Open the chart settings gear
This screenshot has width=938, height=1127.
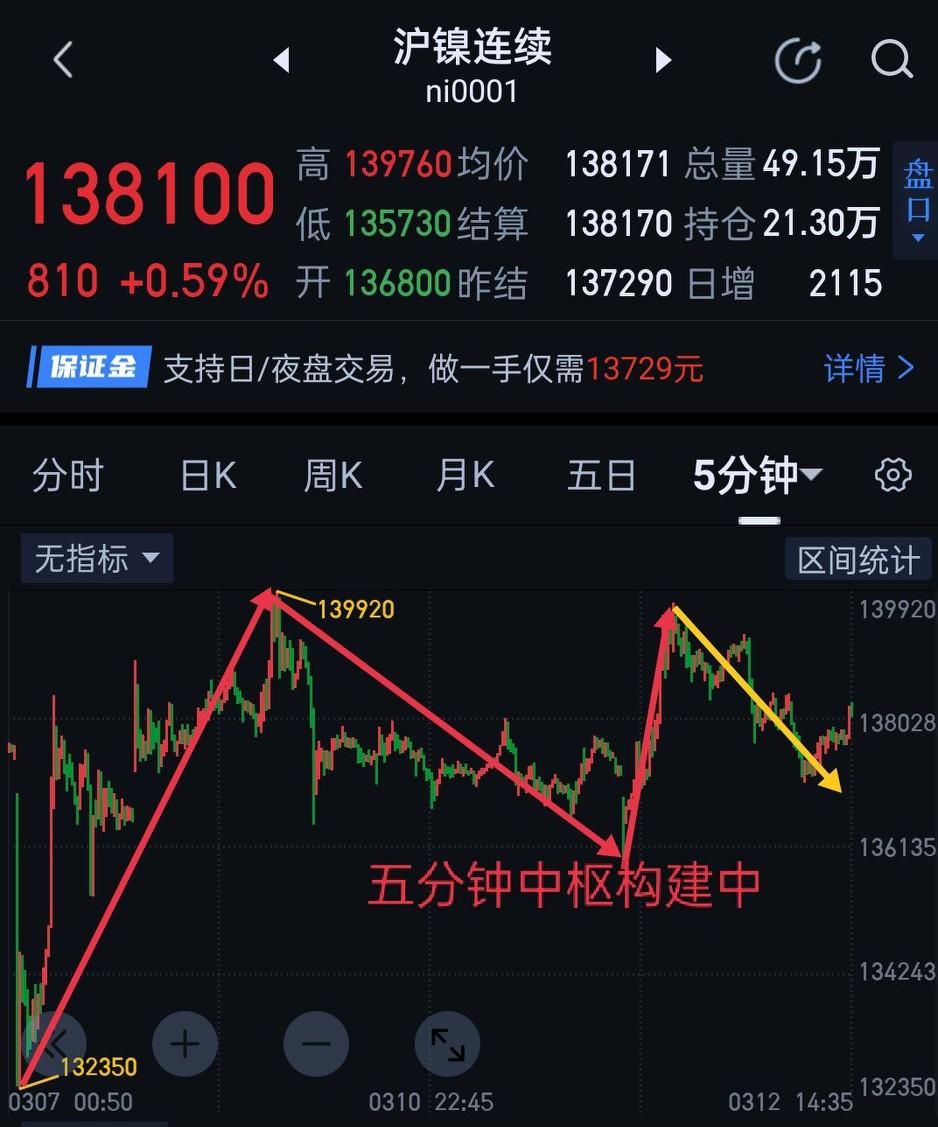[893, 475]
